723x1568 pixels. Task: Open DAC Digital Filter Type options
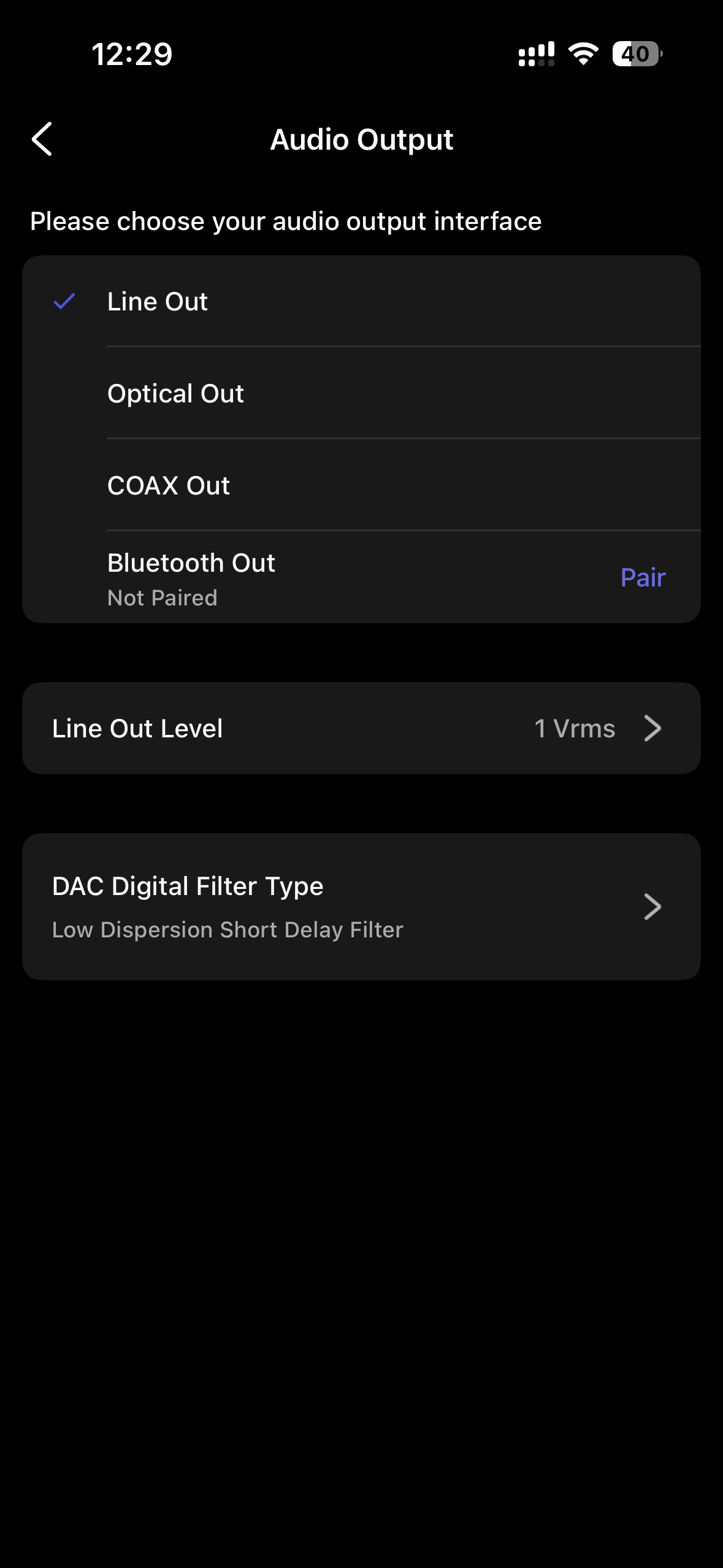coord(361,906)
